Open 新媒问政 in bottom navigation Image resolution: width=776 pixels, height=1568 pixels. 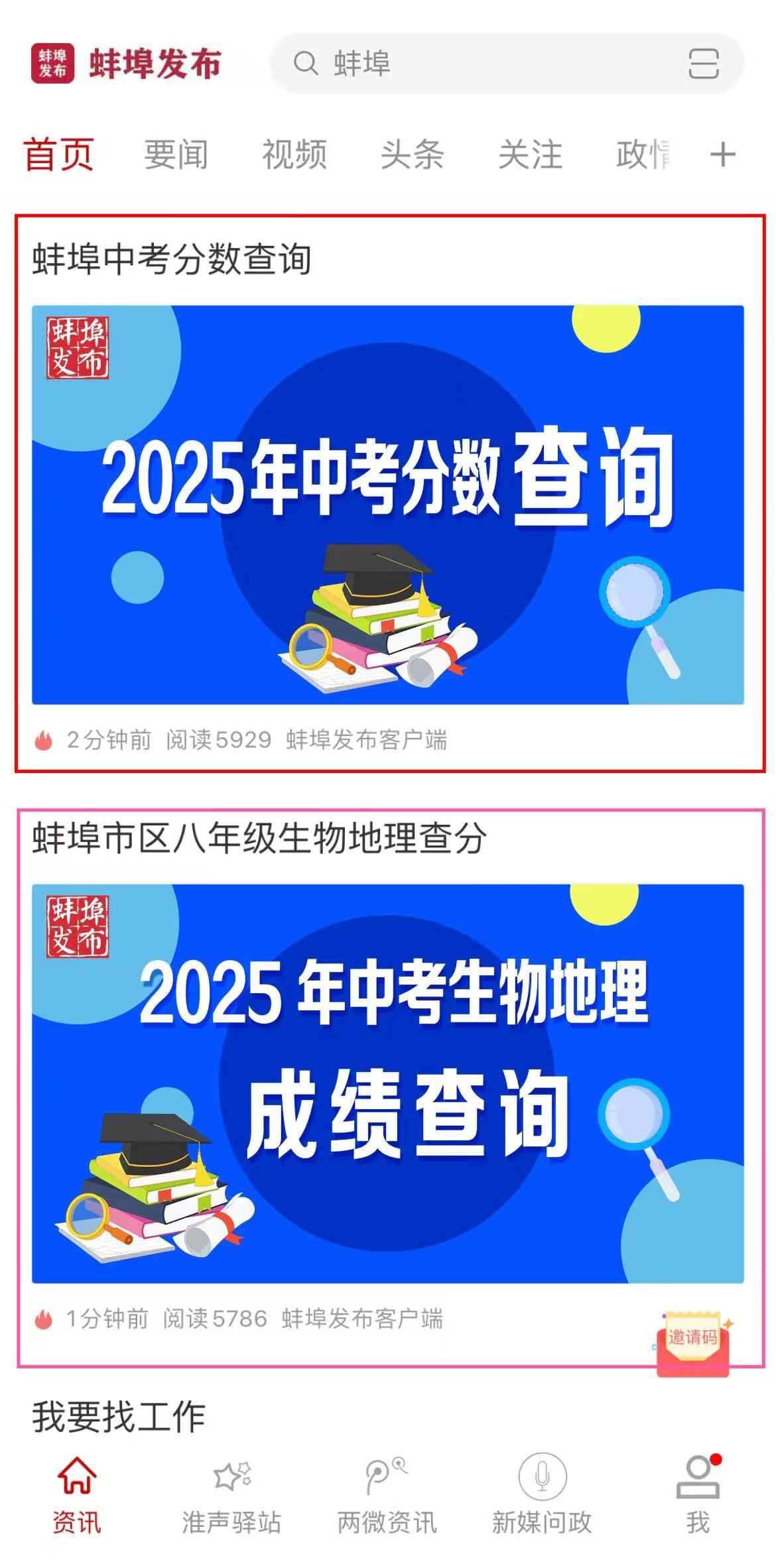pos(542,1495)
